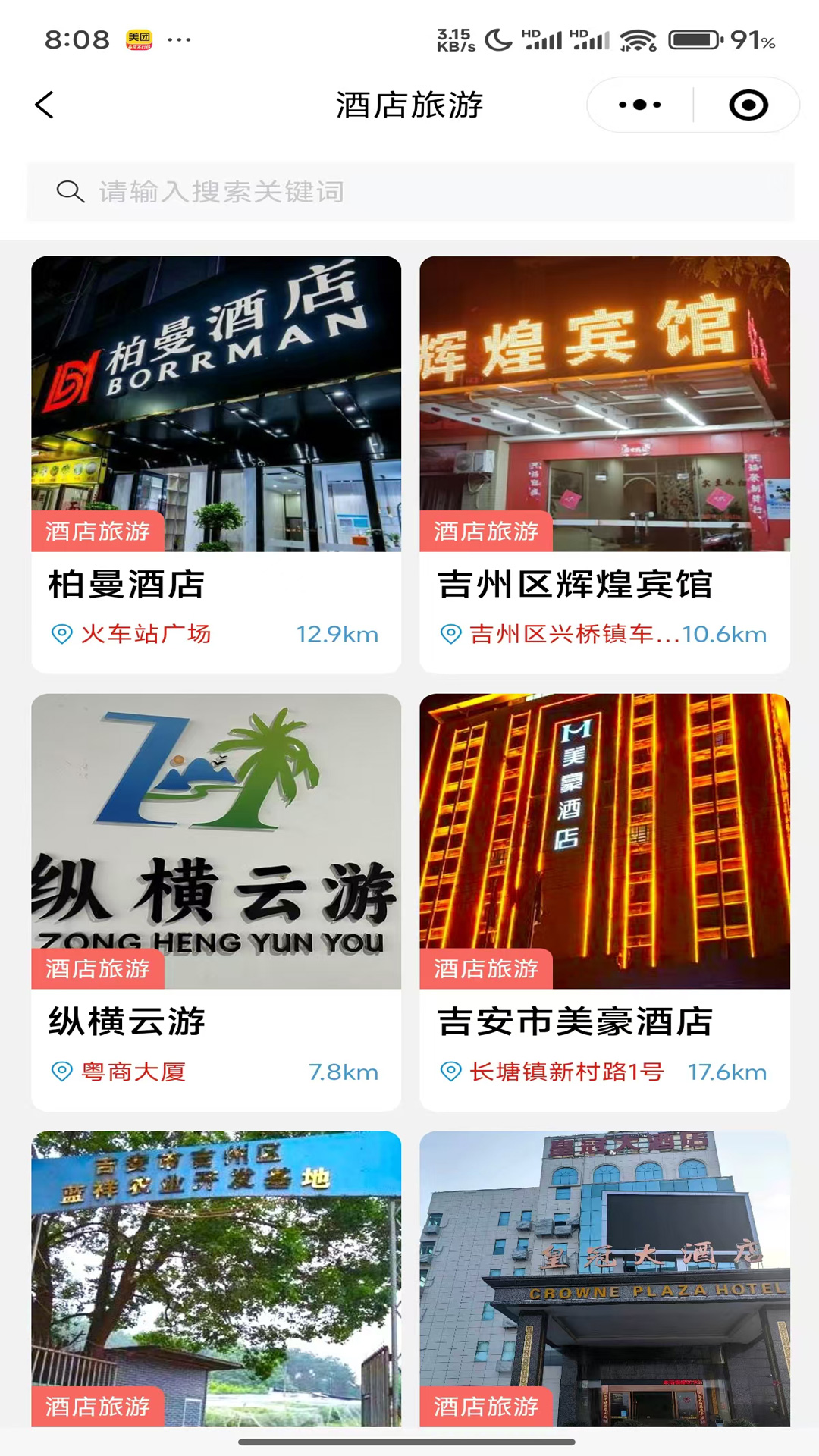Screen dimensions: 819x1456
Task: Tap the location pin beside 火车站广场
Action: pyautogui.click(x=62, y=634)
